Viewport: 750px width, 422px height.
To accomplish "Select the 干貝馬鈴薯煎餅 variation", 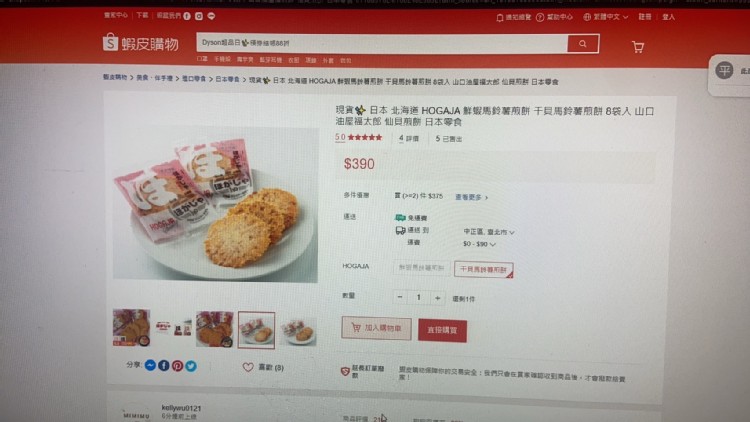I will pos(483,269).
